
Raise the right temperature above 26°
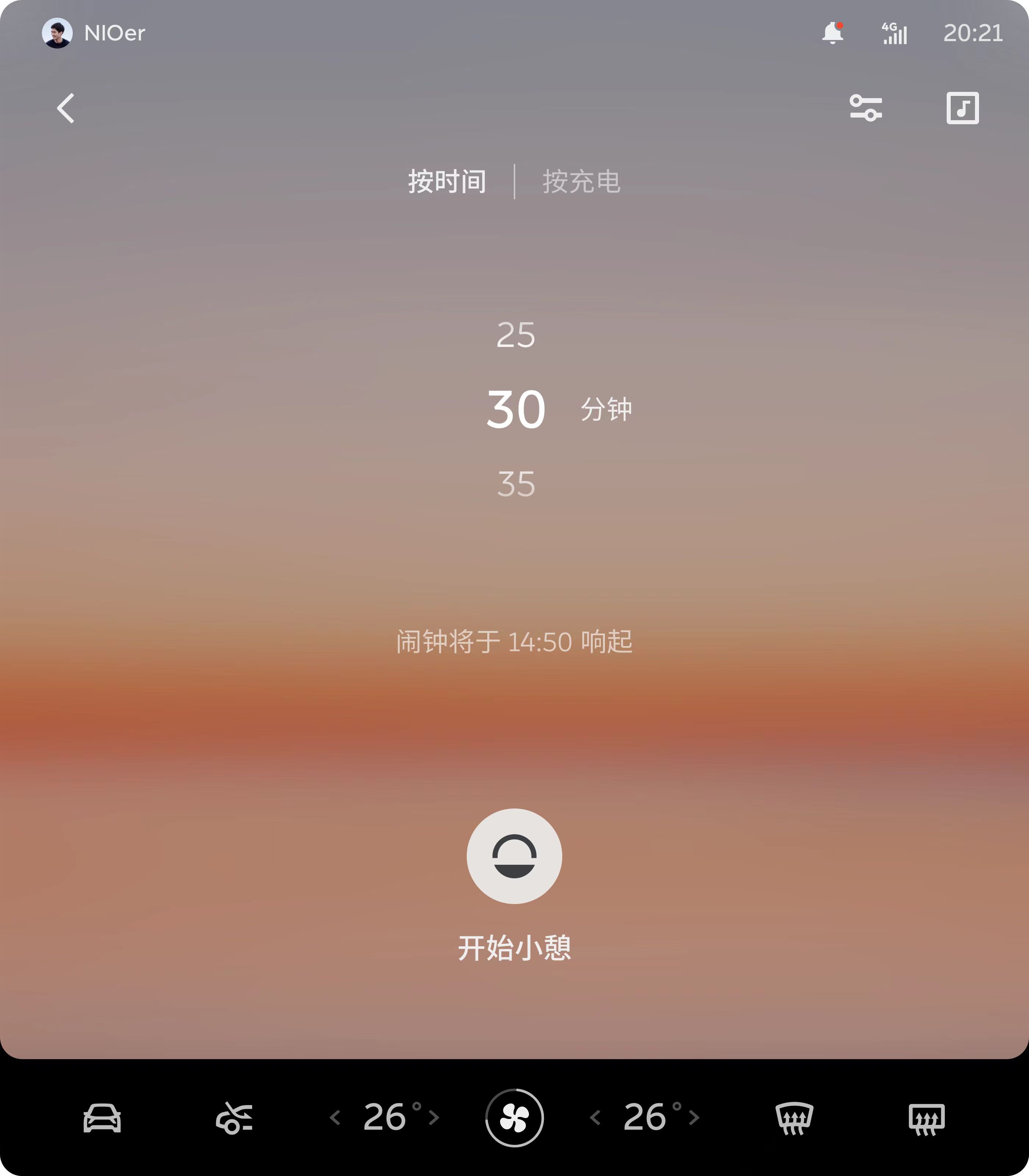pyautogui.click(x=694, y=1118)
